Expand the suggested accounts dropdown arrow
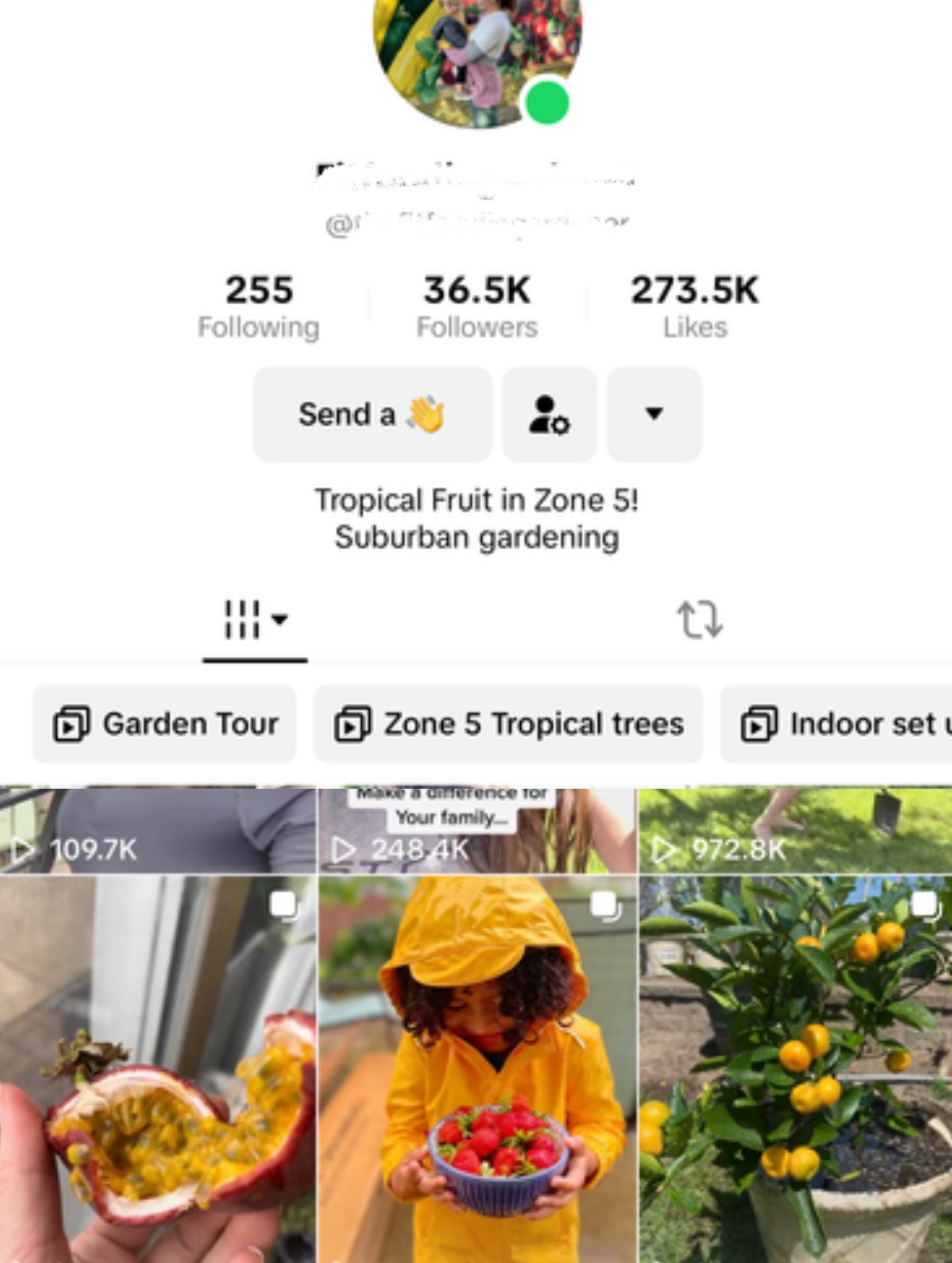The width and height of the screenshot is (952, 1263). click(654, 415)
